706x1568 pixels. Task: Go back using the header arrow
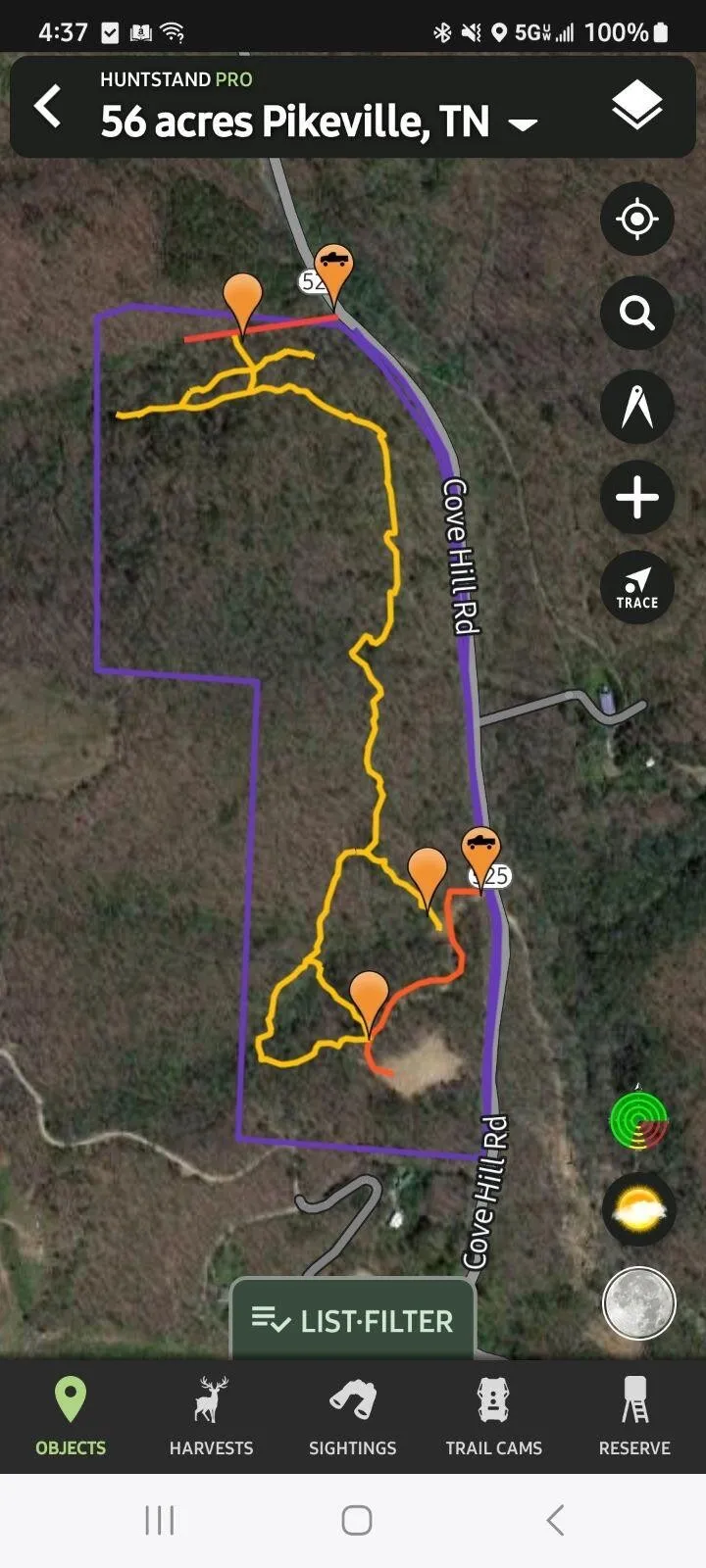coord(47,106)
